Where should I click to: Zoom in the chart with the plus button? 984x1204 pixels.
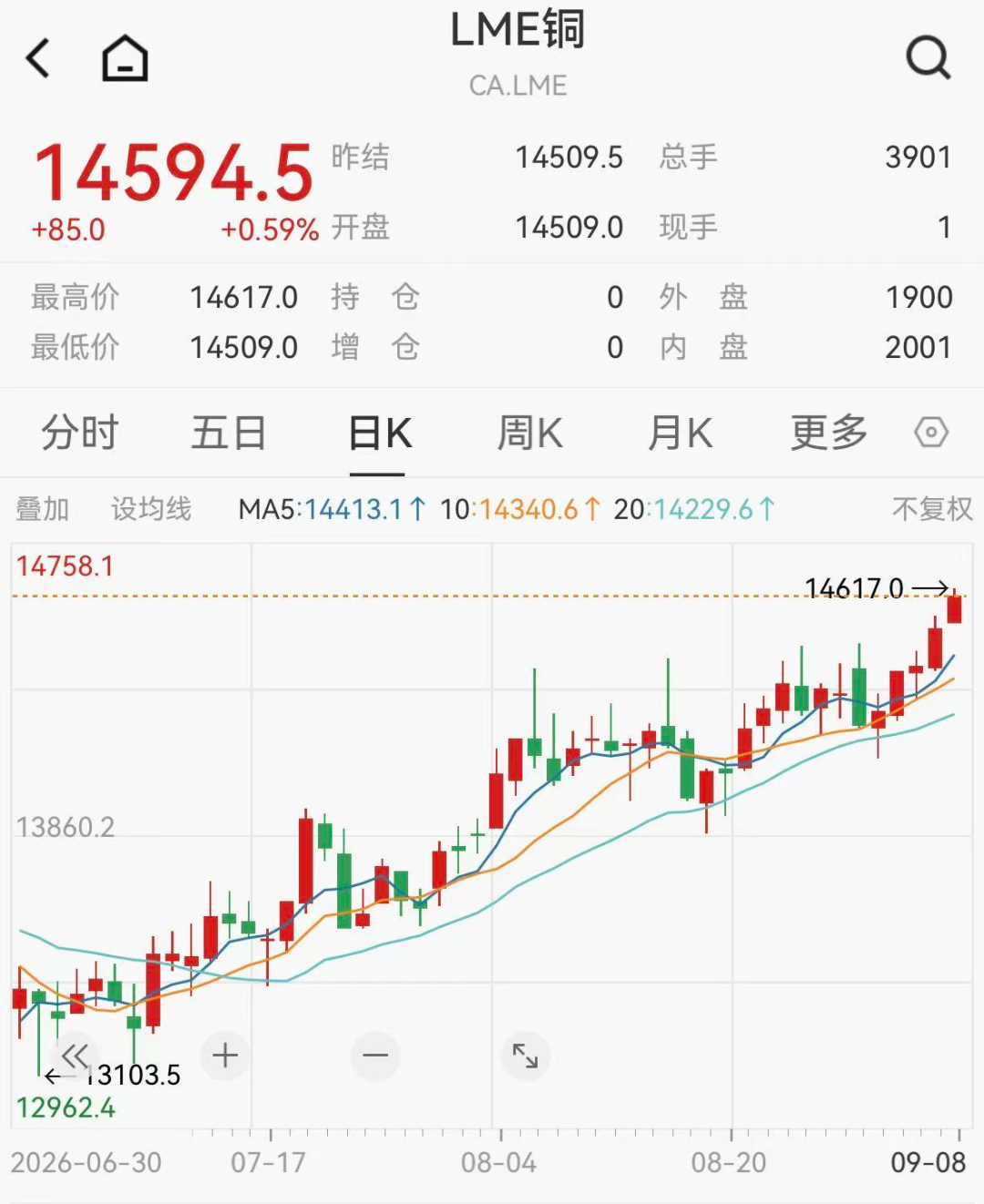[225, 1056]
